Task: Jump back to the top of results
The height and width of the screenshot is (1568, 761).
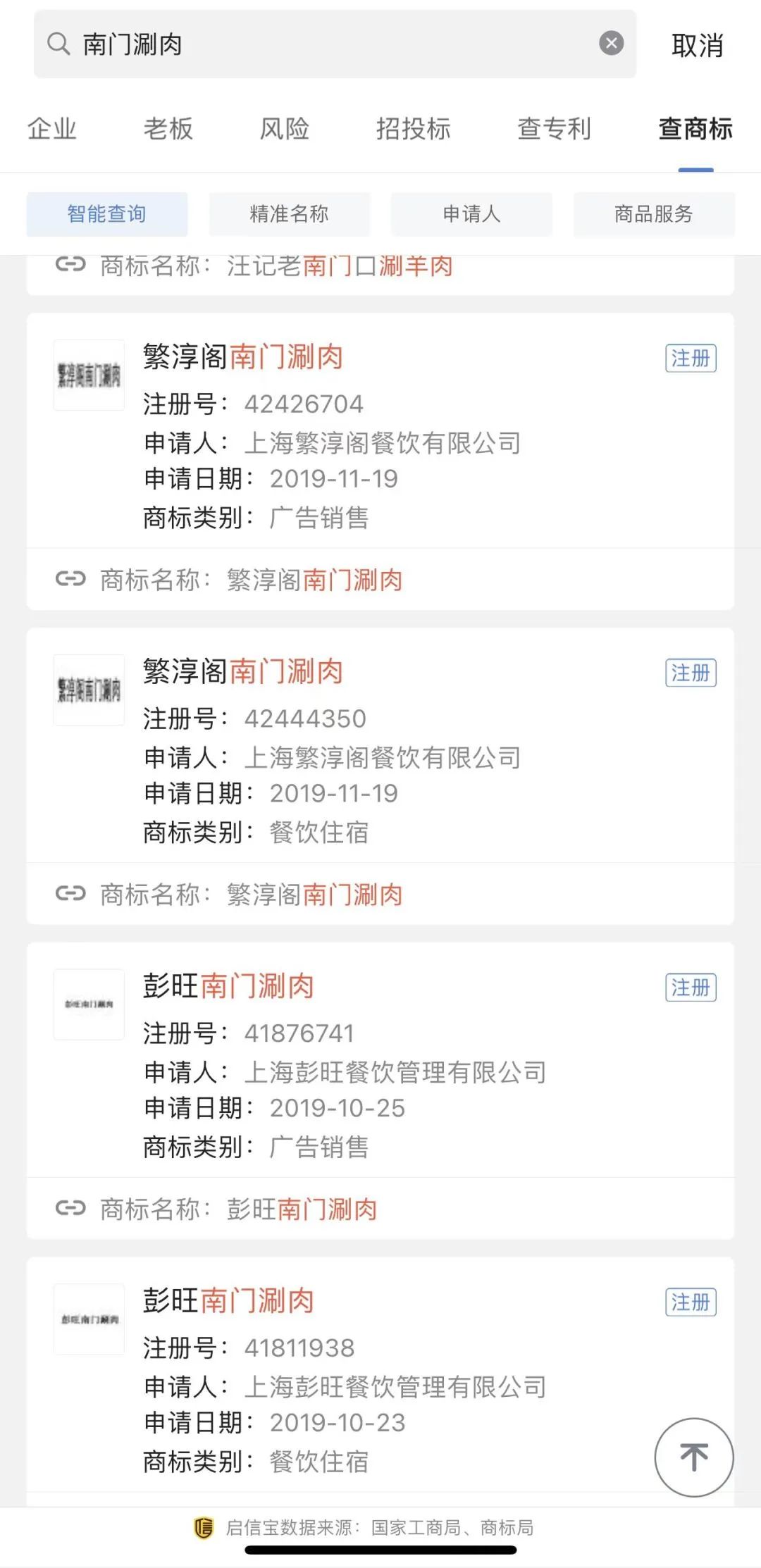Action: pyautogui.click(x=694, y=1457)
